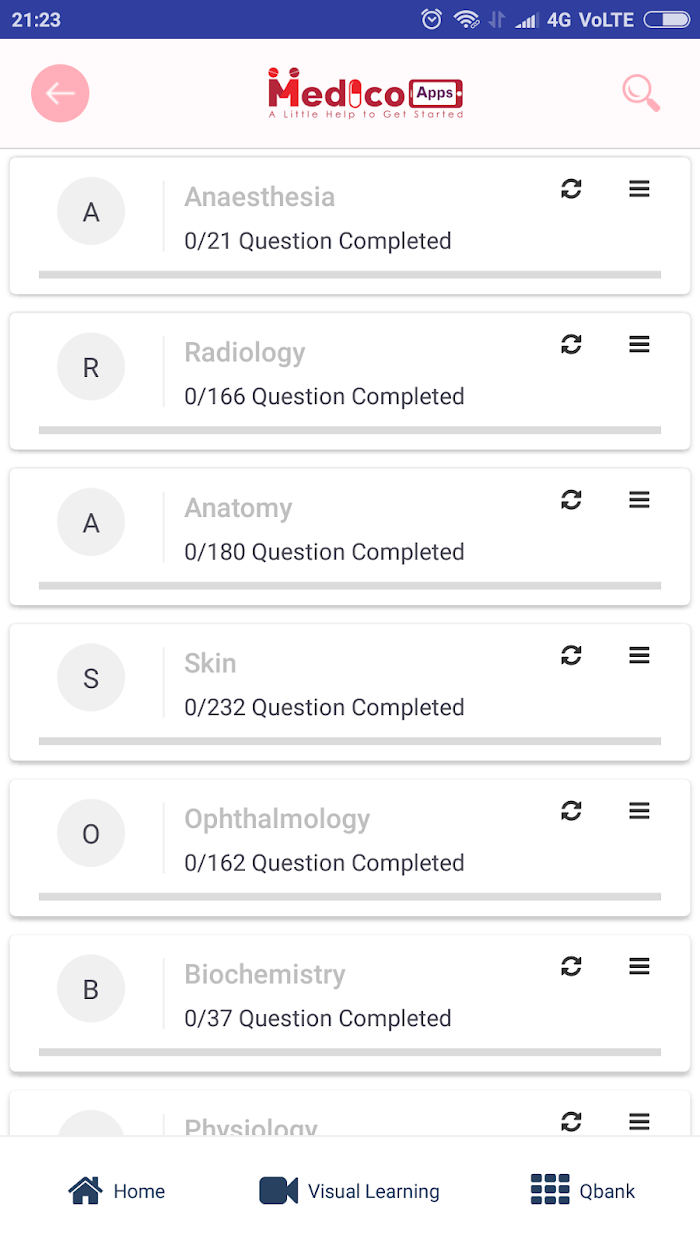Open the Skin question set

(350, 692)
